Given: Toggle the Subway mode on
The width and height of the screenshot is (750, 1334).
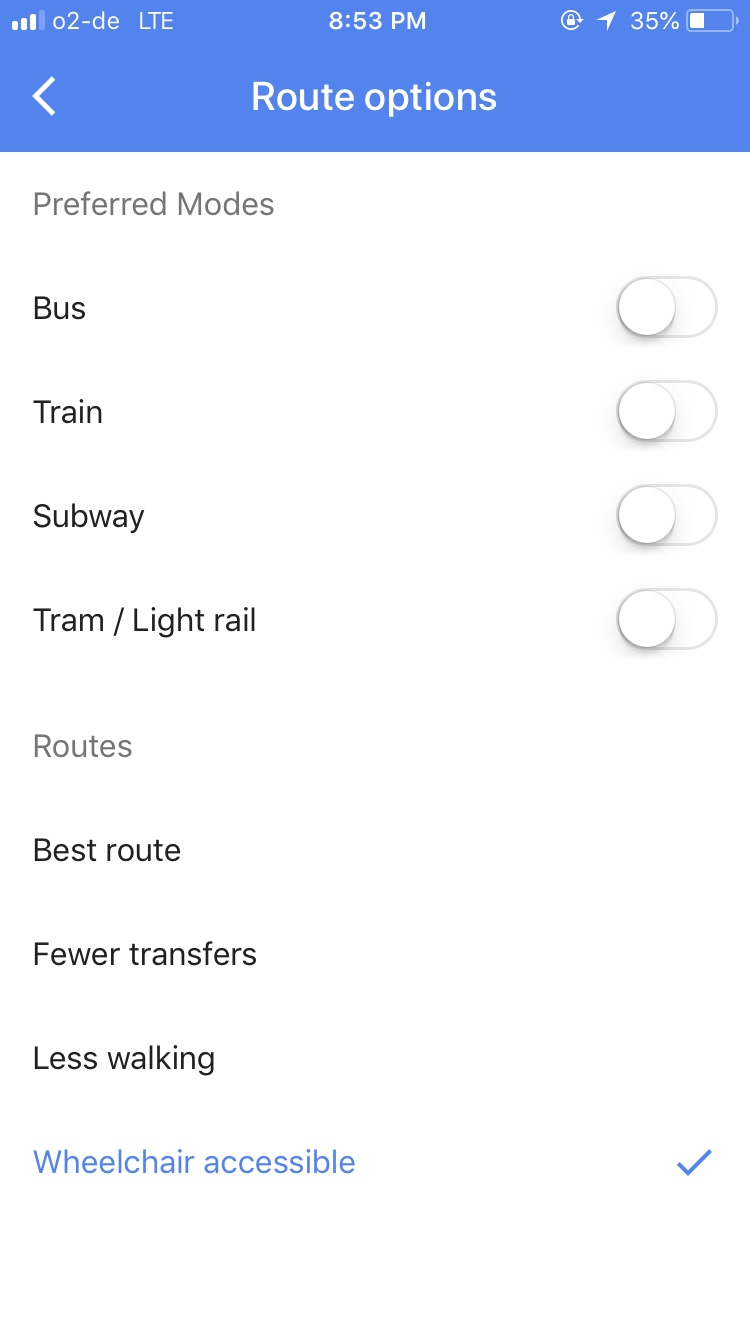Looking at the screenshot, I should [x=667, y=516].
